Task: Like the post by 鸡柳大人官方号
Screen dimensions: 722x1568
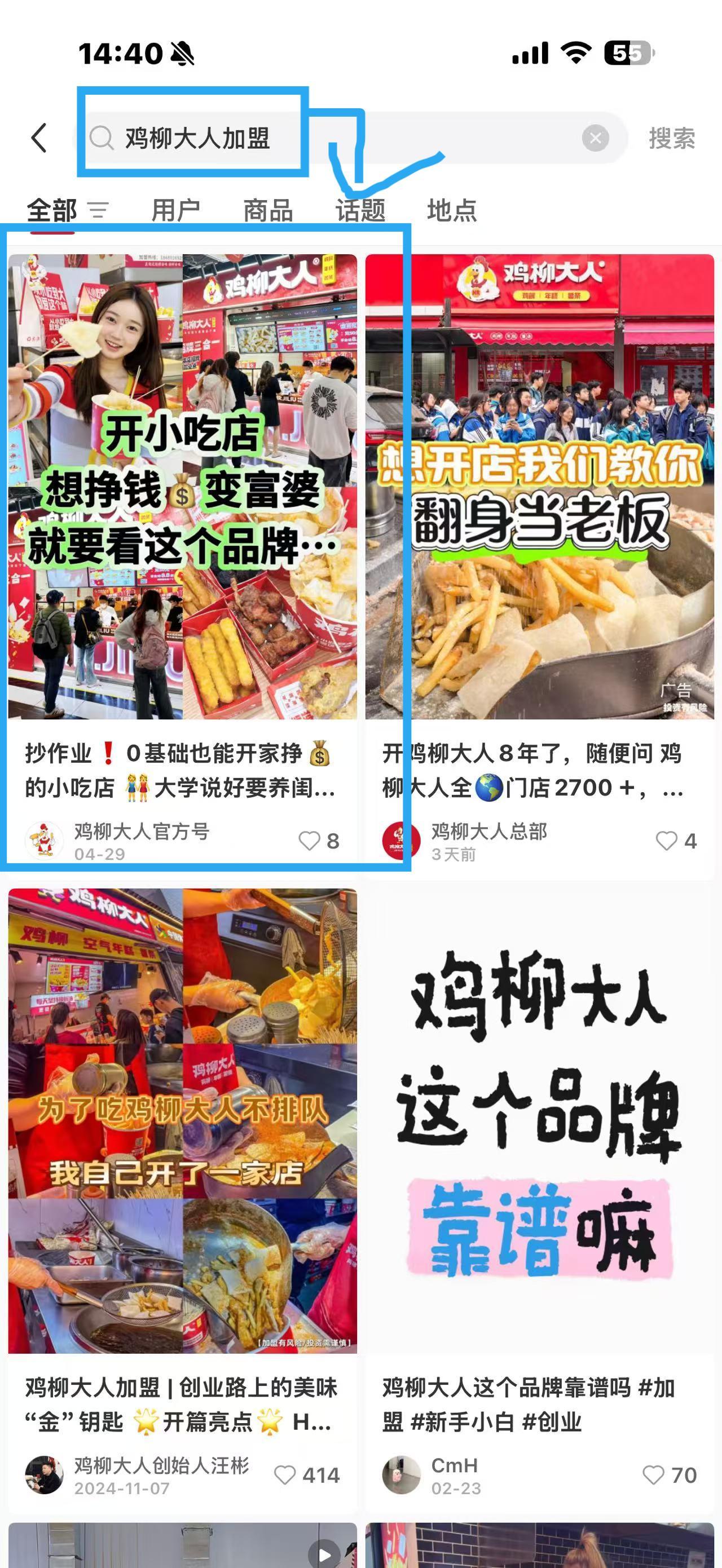Action: (309, 841)
